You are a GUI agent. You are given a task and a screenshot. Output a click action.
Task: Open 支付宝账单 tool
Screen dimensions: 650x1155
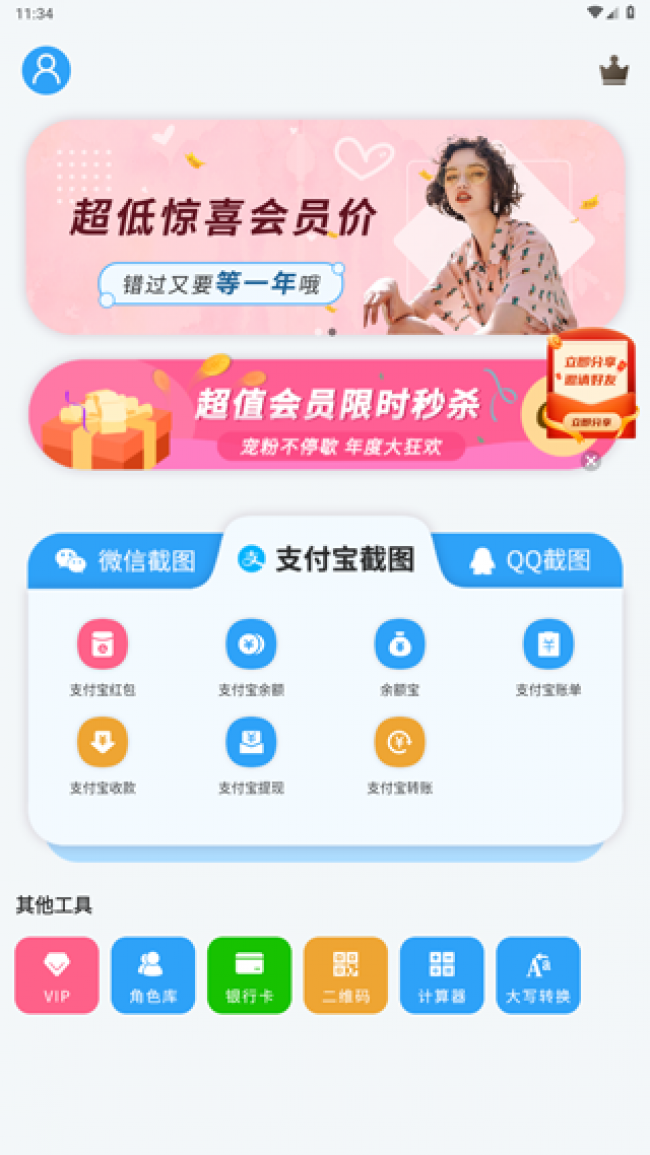pyautogui.click(x=548, y=656)
